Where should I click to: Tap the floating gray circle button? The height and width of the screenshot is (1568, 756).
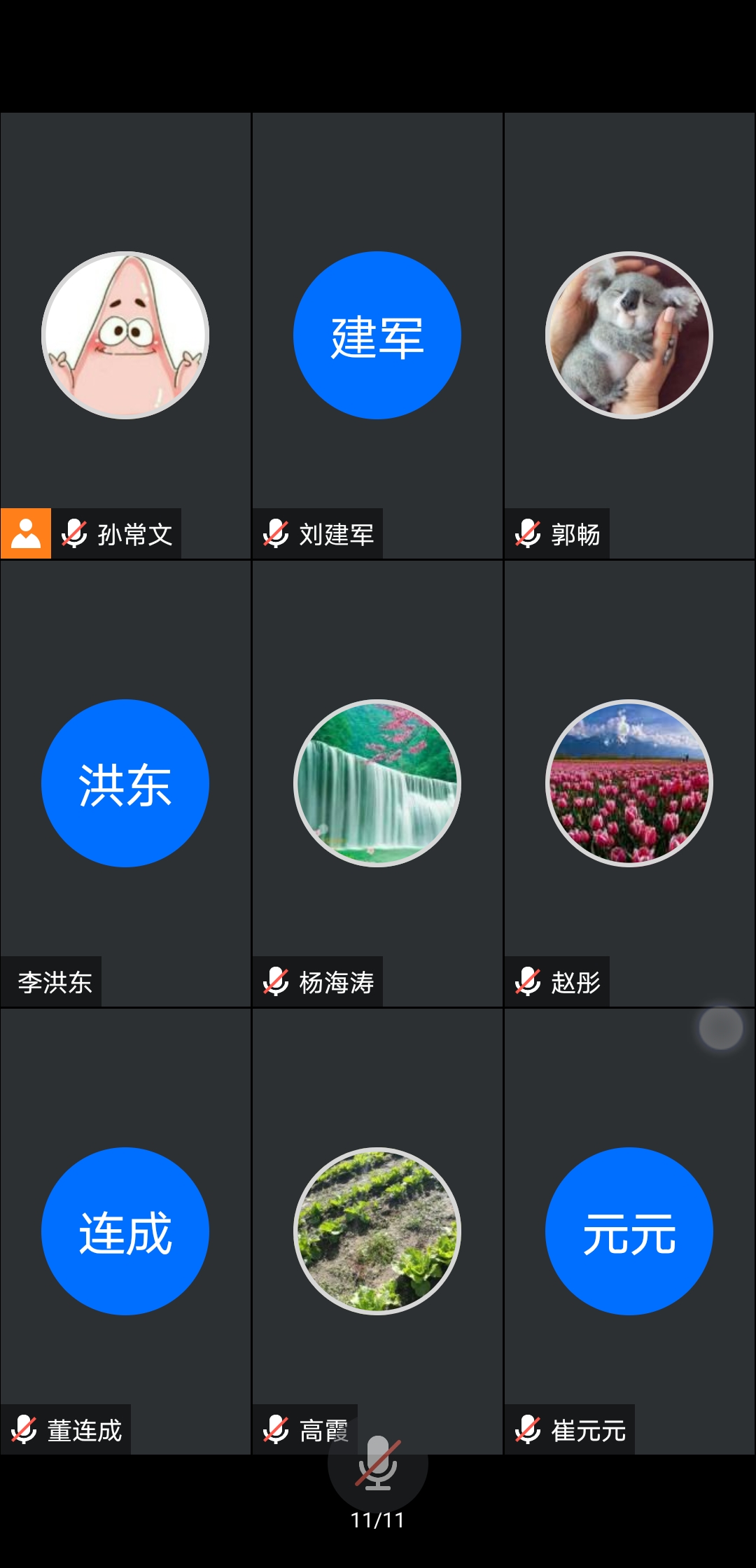point(721,1028)
